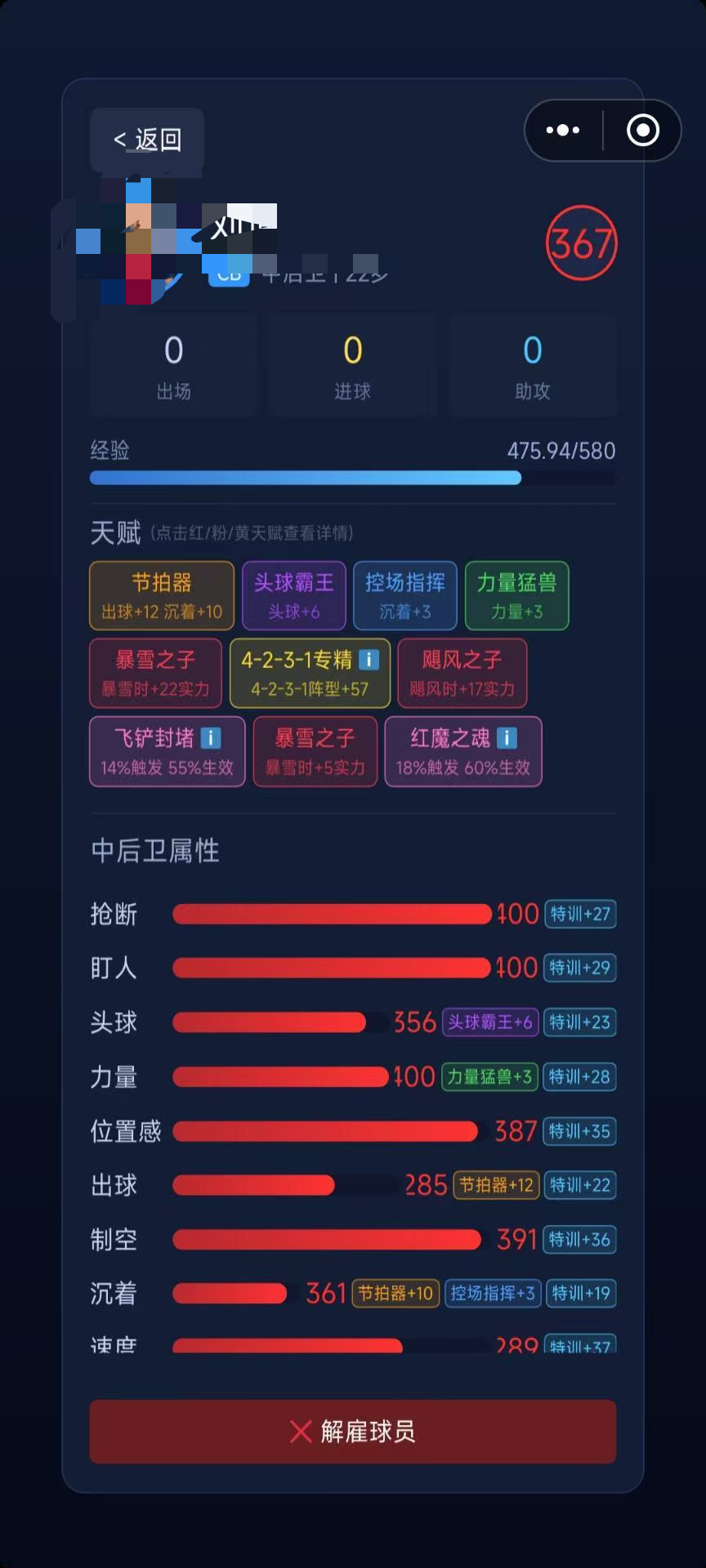Check the 红魔之魂 talent details
The width and height of the screenshot is (706, 1568).
pos(462,751)
